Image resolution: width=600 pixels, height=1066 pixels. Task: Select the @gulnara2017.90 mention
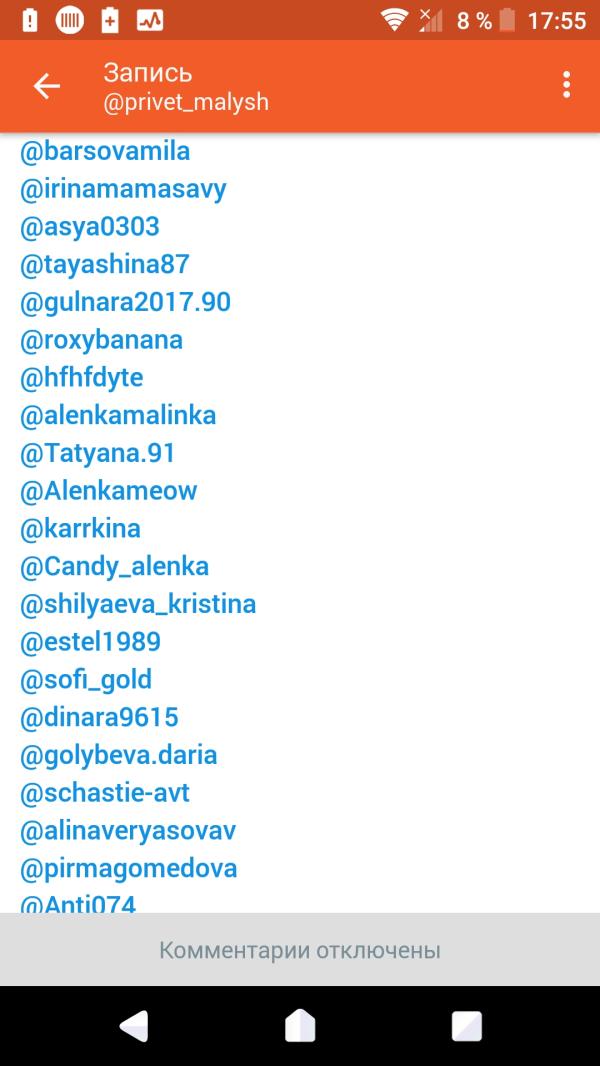[126, 302]
